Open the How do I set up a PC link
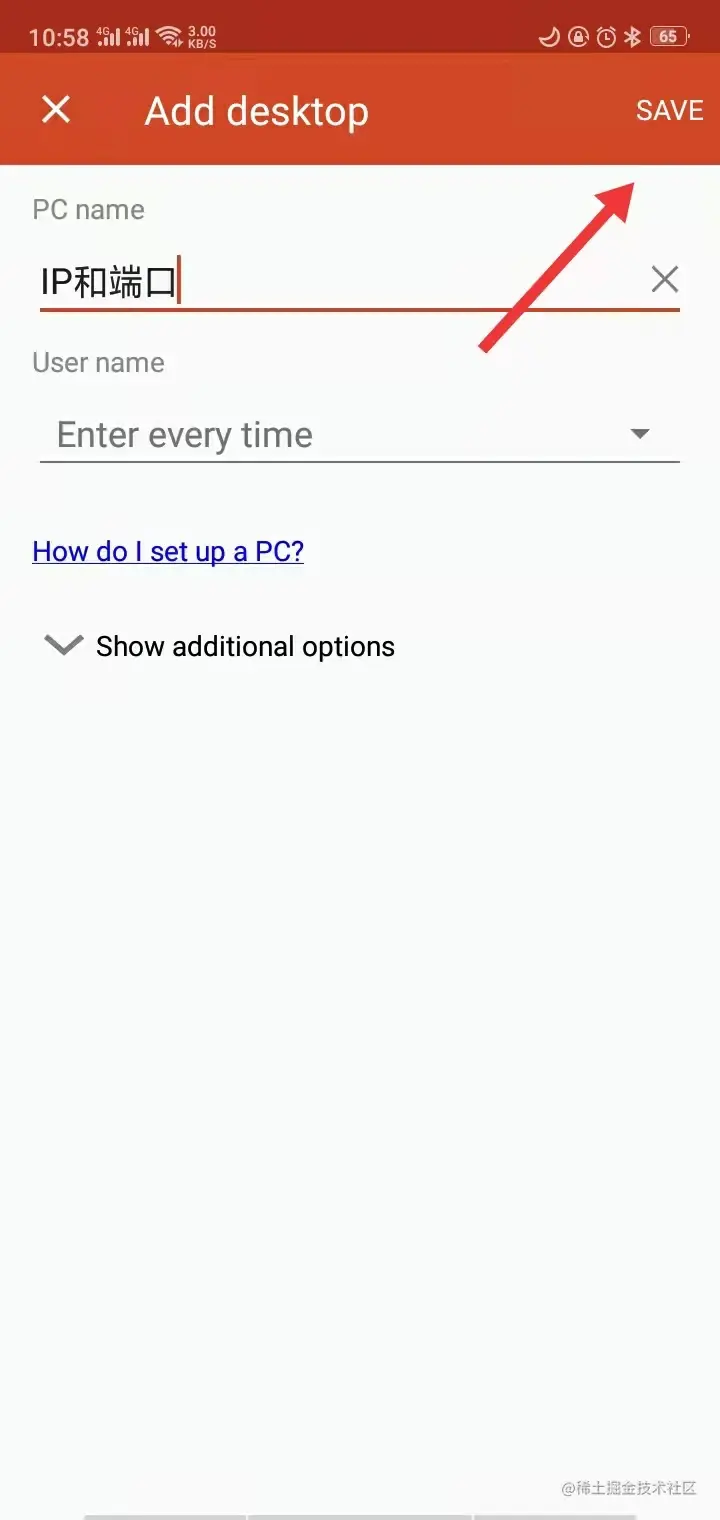Viewport: 720px width, 1520px height. pyautogui.click(x=168, y=551)
